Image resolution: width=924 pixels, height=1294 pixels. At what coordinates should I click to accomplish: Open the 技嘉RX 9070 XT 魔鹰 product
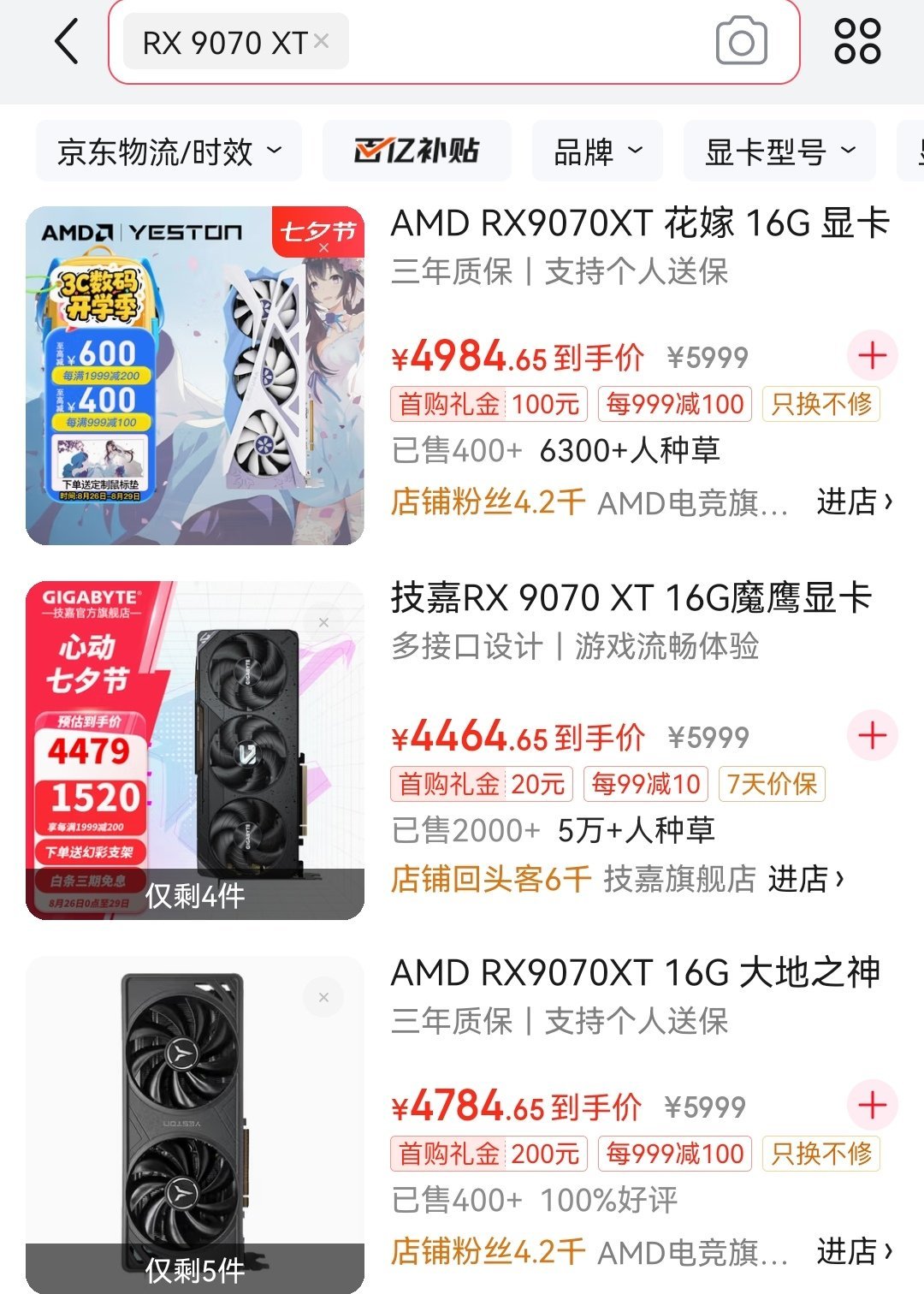pyautogui.click(x=631, y=598)
